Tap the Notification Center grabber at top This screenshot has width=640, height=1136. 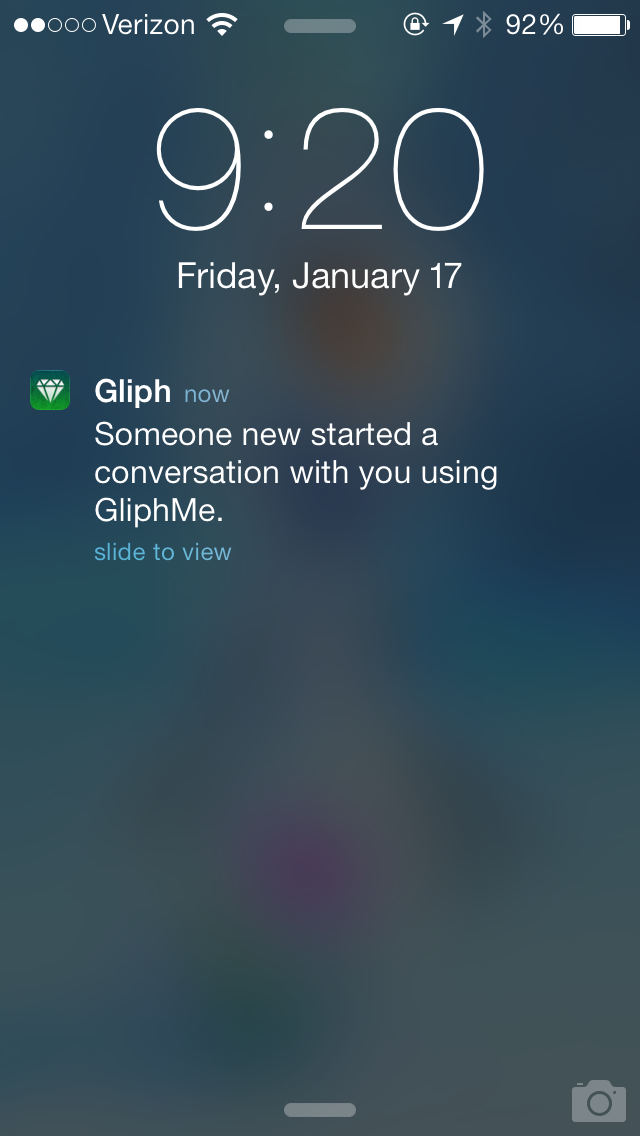pyautogui.click(x=320, y=26)
